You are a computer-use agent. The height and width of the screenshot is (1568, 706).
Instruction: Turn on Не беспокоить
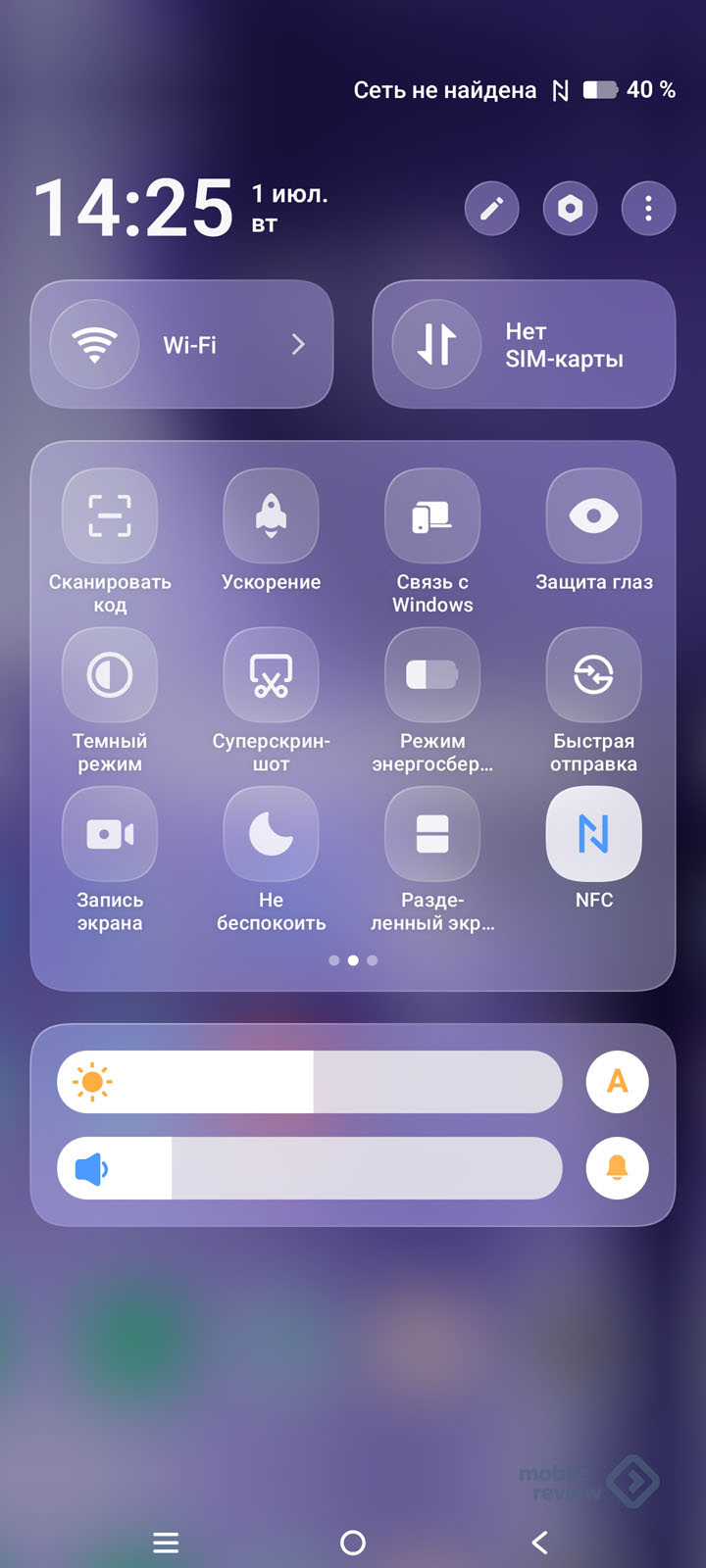271,834
